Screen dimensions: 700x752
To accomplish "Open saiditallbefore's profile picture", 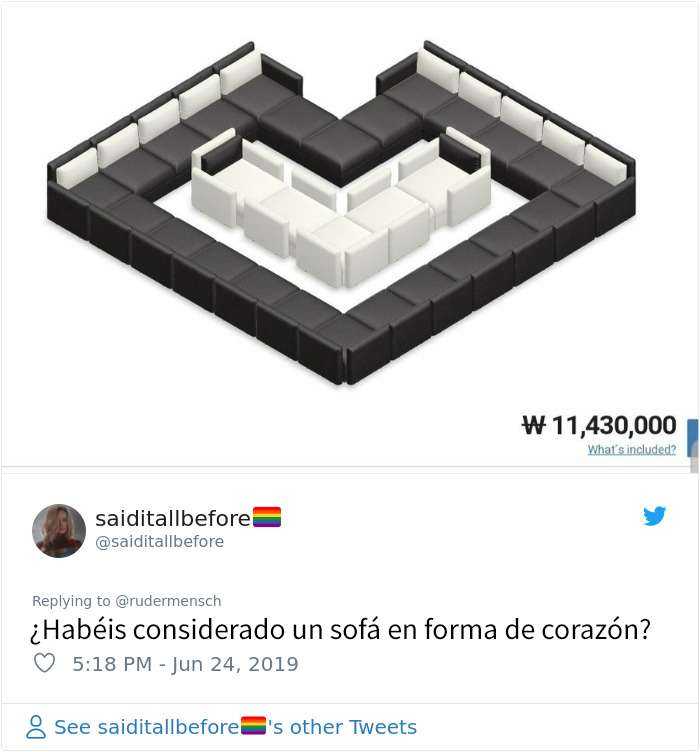I will [59, 530].
